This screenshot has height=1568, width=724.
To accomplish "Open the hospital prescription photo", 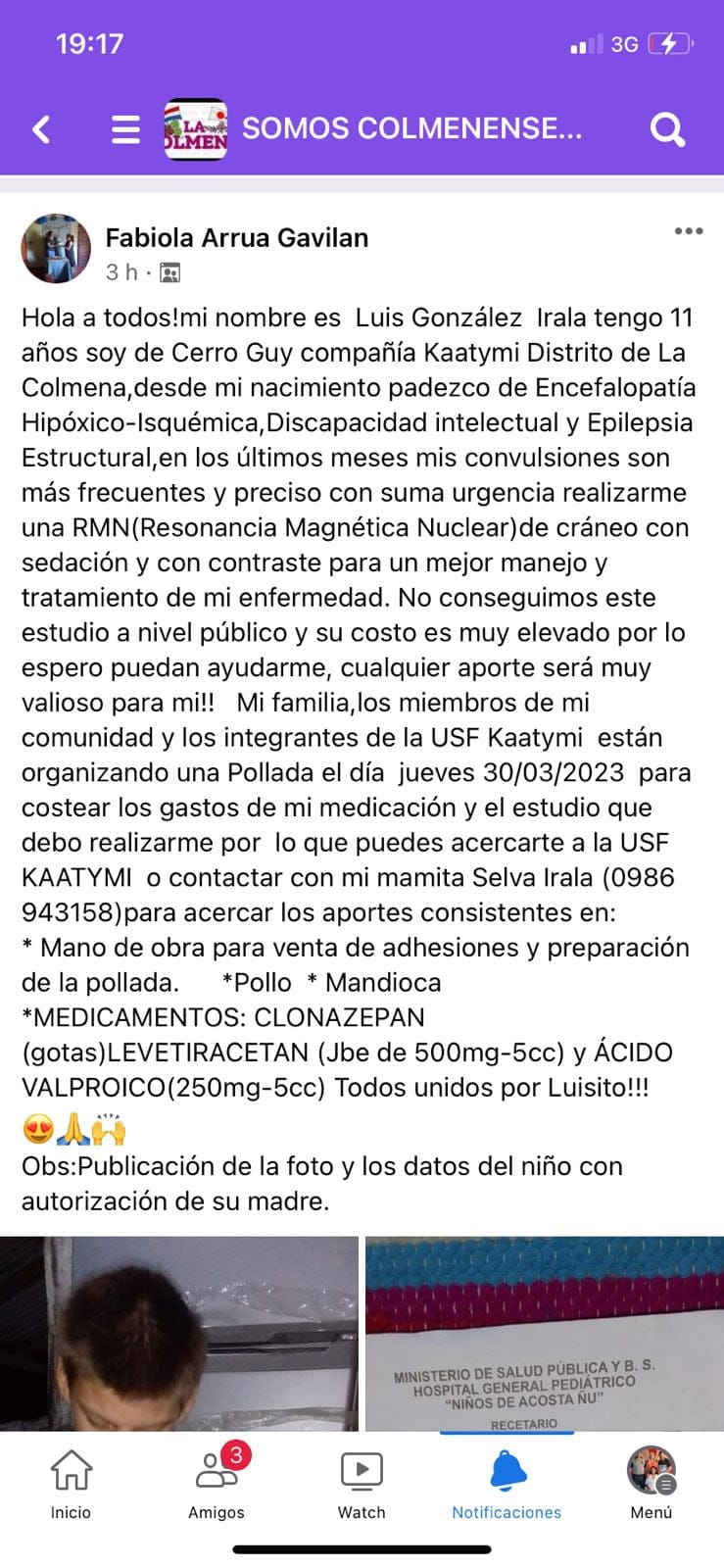I will (x=544, y=1333).
